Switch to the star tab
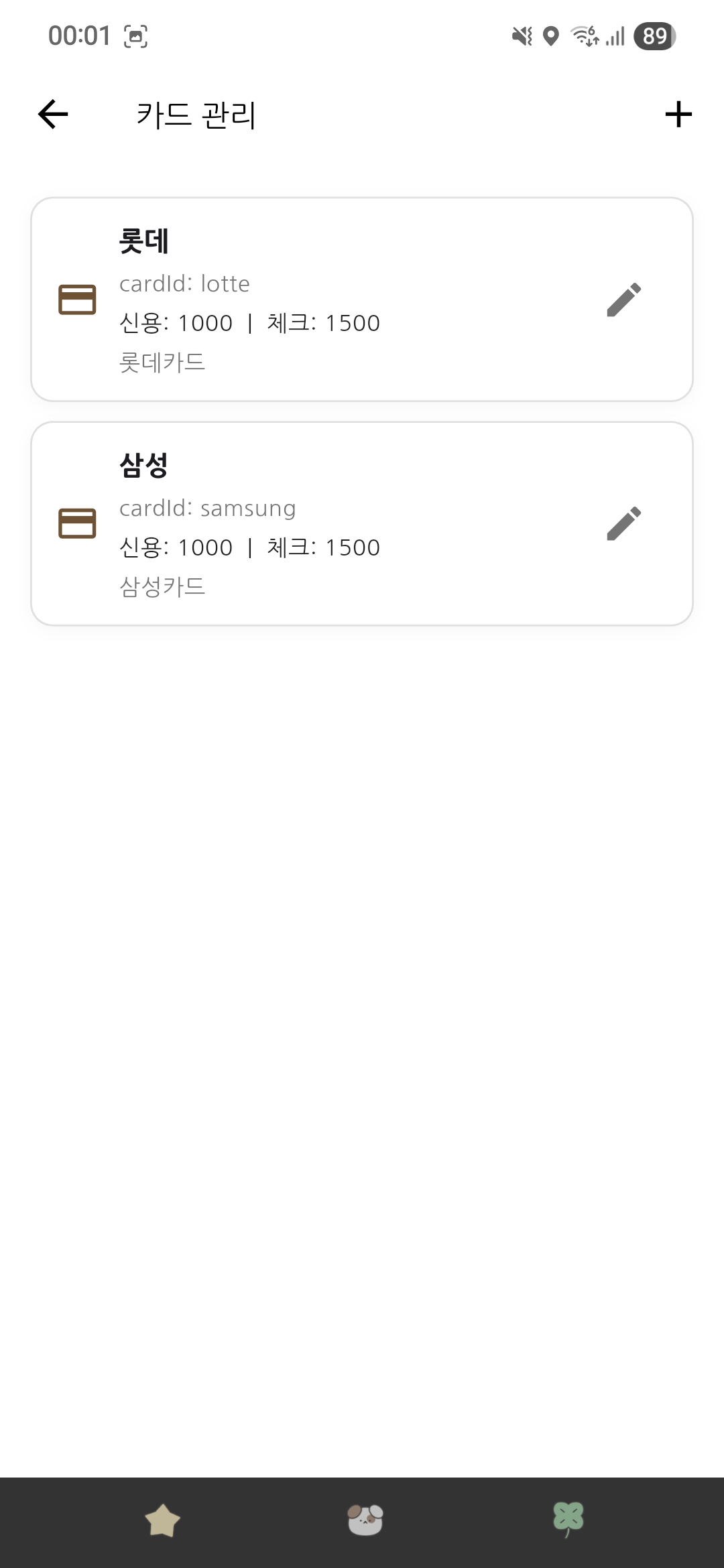This screenshot has height=1568, width=724. 163,1520
